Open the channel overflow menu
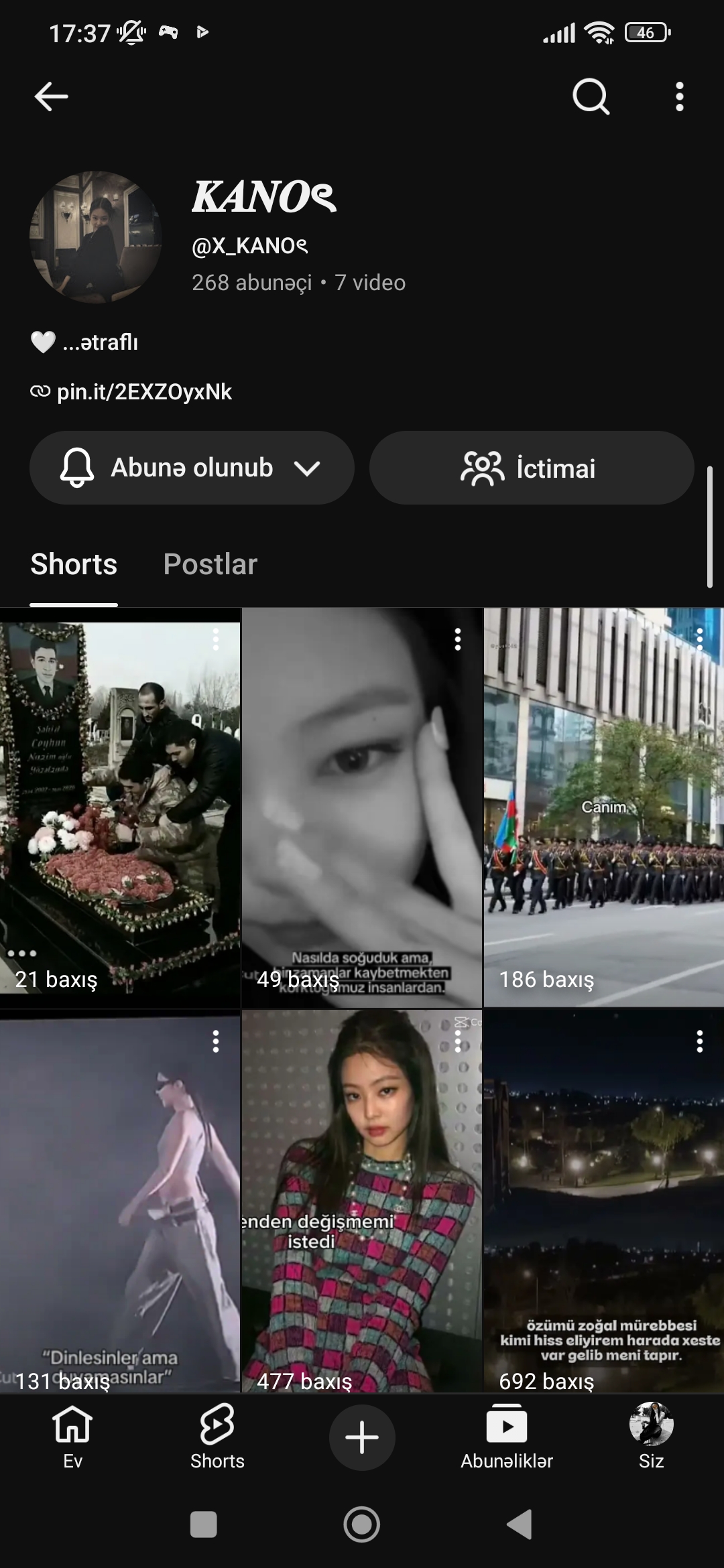Viewport: 724px width, 1568px height. point(679,96)
